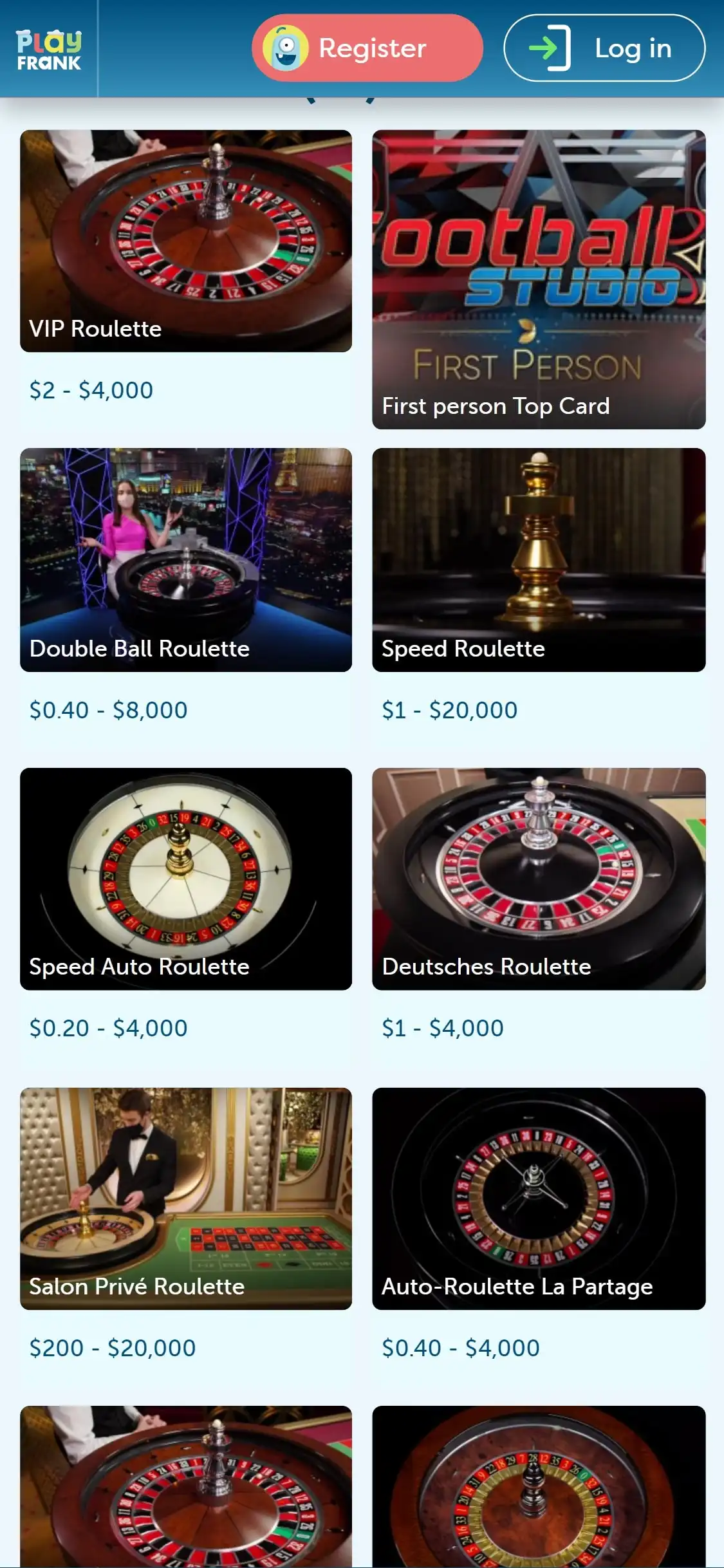Open the Deutsches Roulette table
The width and height of the screenshot is (724, 1568).
pyautogui.click(x=539, y=879)
